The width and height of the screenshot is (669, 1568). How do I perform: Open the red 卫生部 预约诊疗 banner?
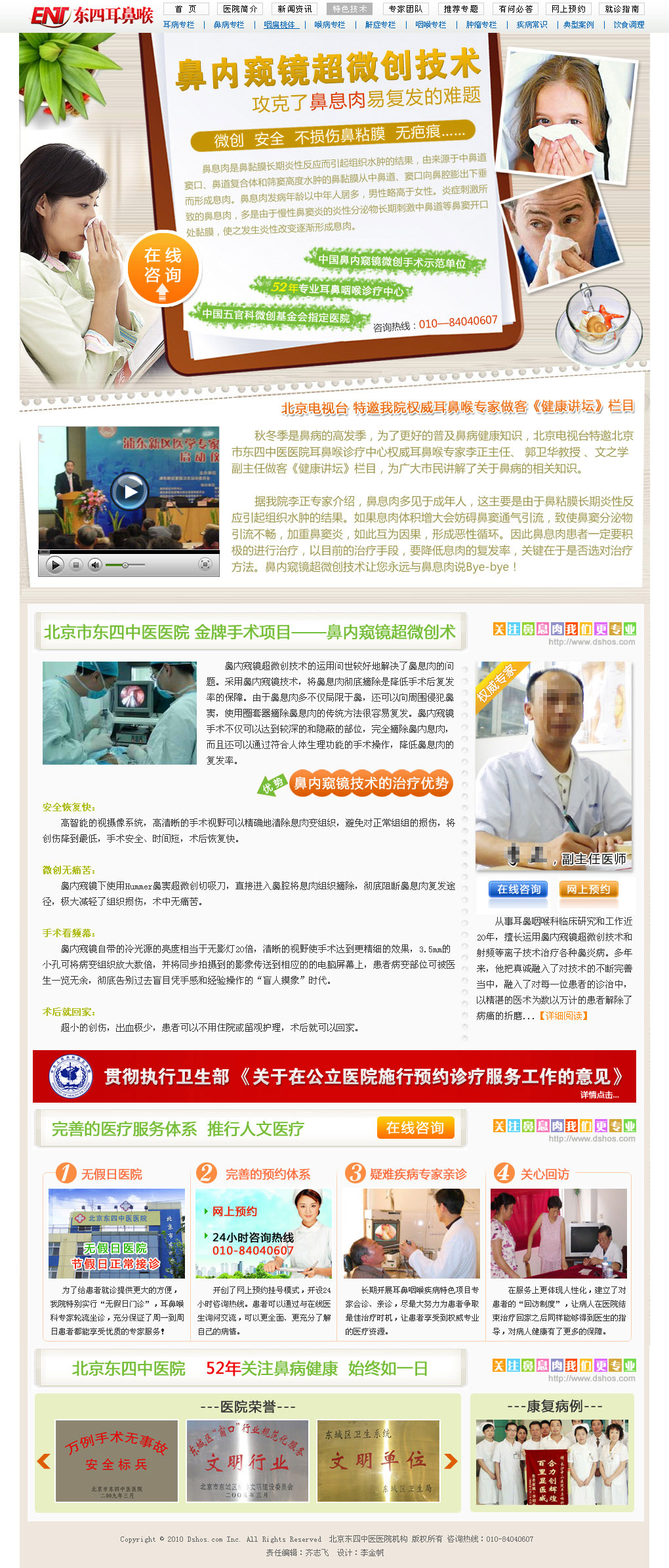334,1076
